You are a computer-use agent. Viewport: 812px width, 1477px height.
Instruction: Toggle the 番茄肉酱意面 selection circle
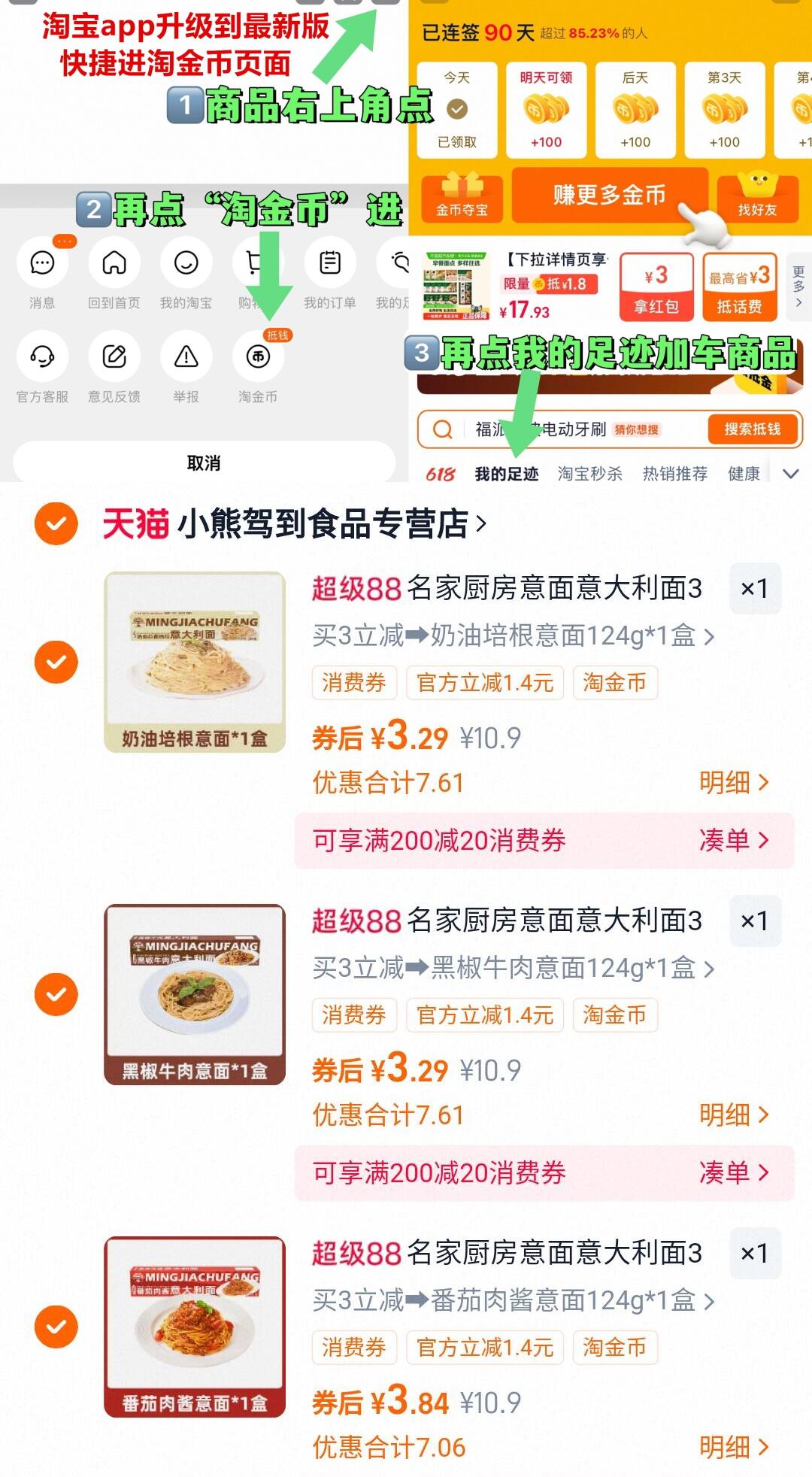[56, 1327]
